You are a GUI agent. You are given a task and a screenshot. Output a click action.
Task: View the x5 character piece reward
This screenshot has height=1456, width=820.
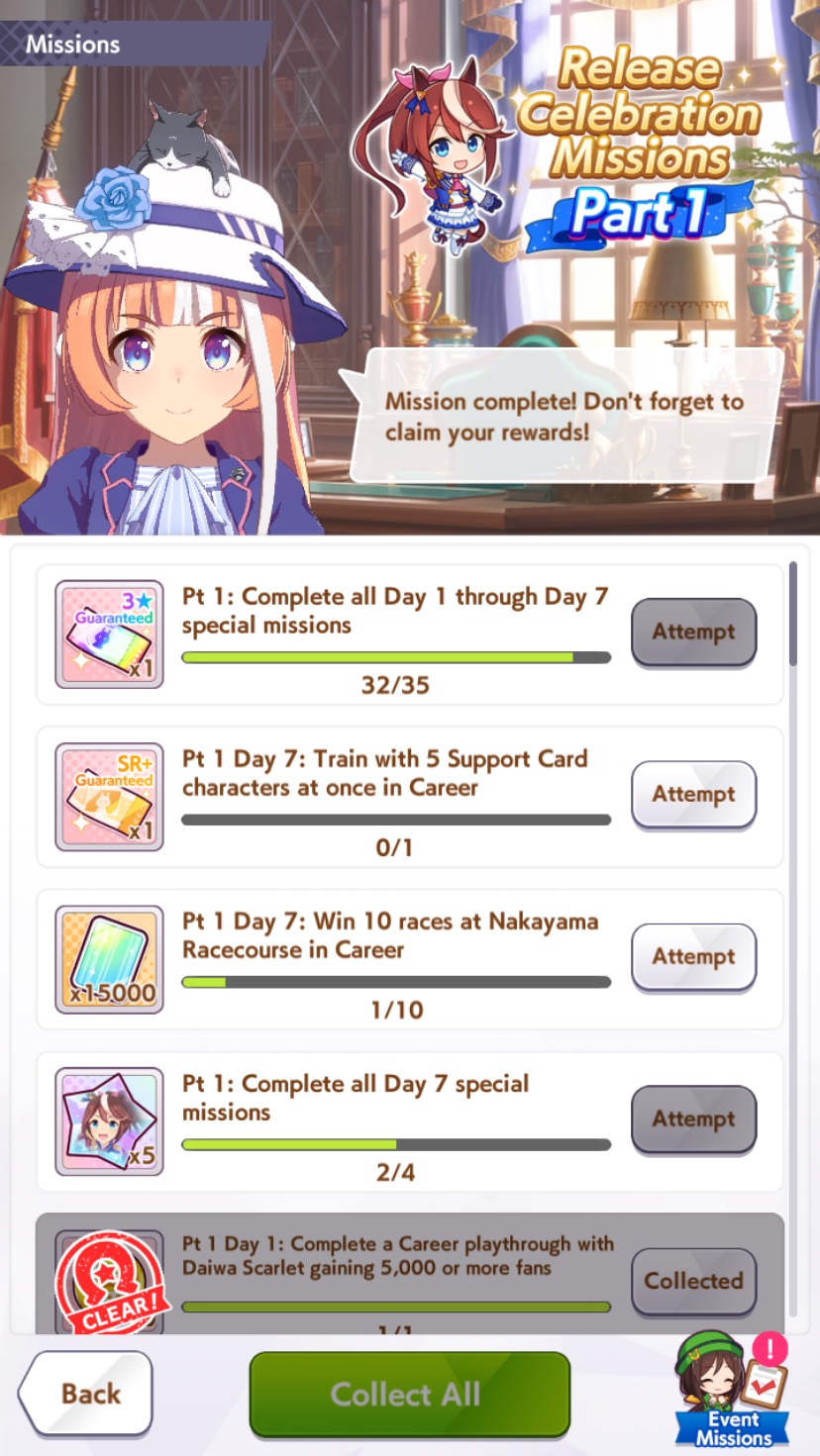[109, 1120]
